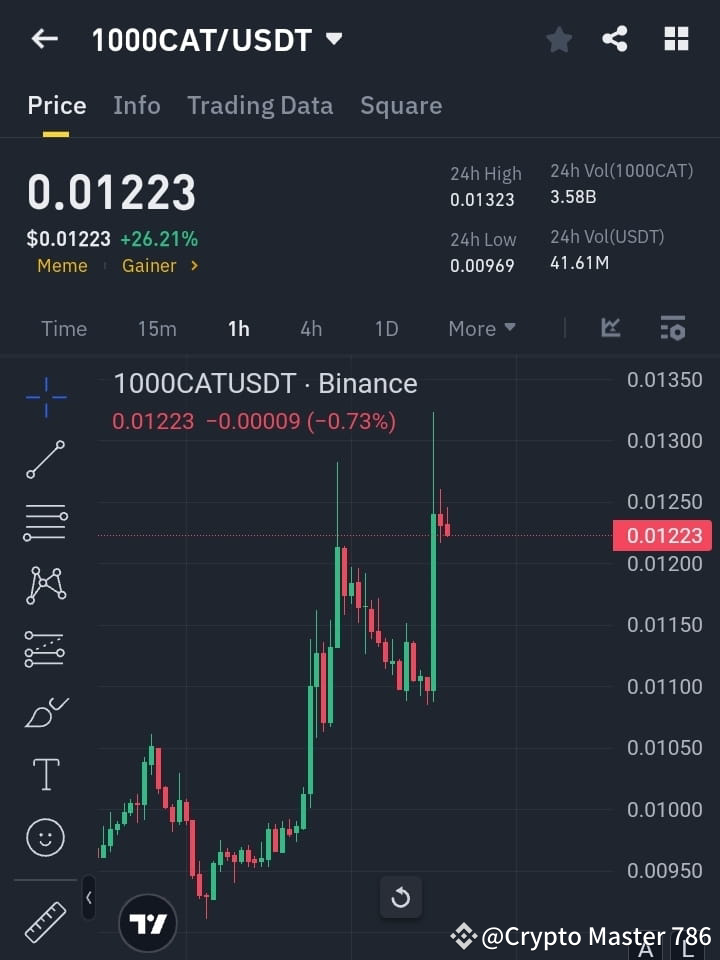The width and height of the screenshot is (720, 960).
Task: Open the horizontal lines drawing tool
Action: point(44,523)
